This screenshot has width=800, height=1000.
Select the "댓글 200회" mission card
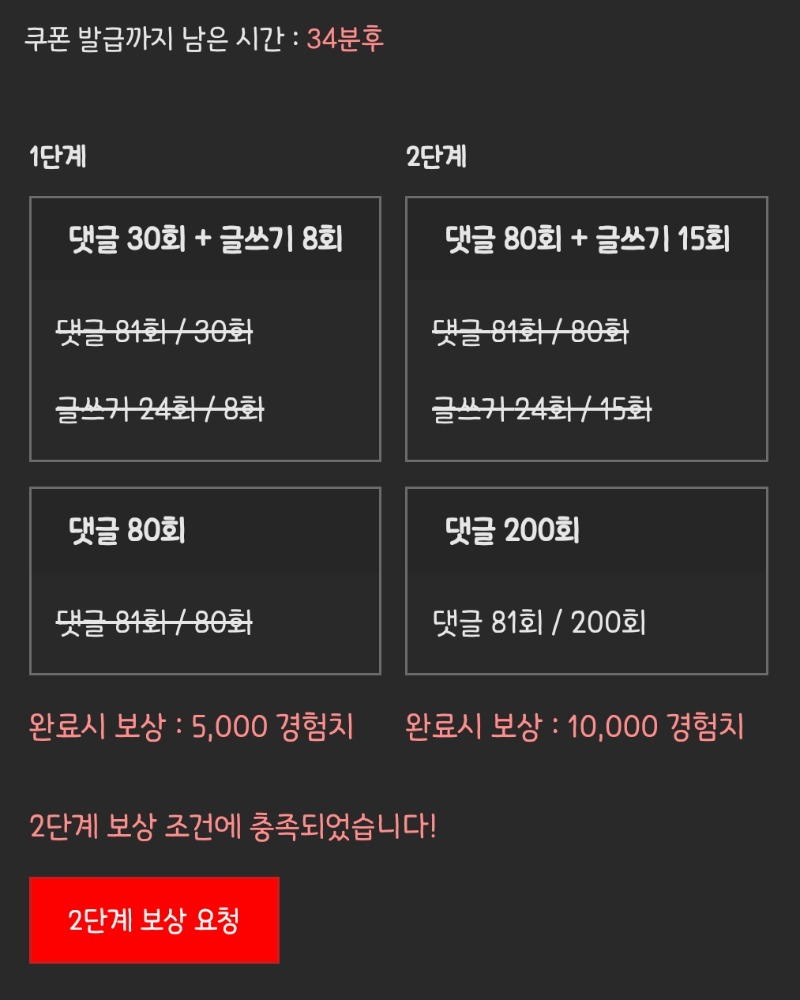click(585, 580)
